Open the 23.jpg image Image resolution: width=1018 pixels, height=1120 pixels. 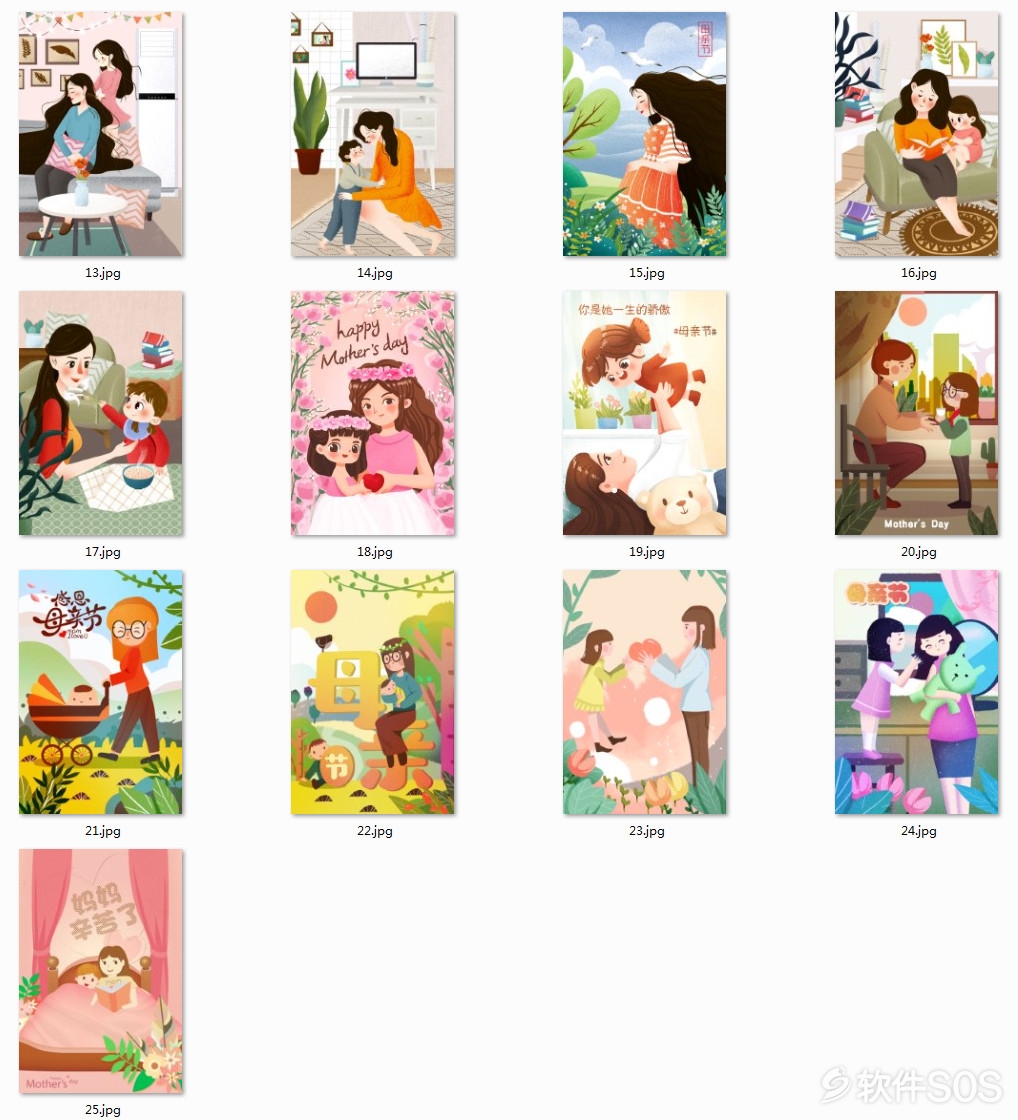click(645, 692)
